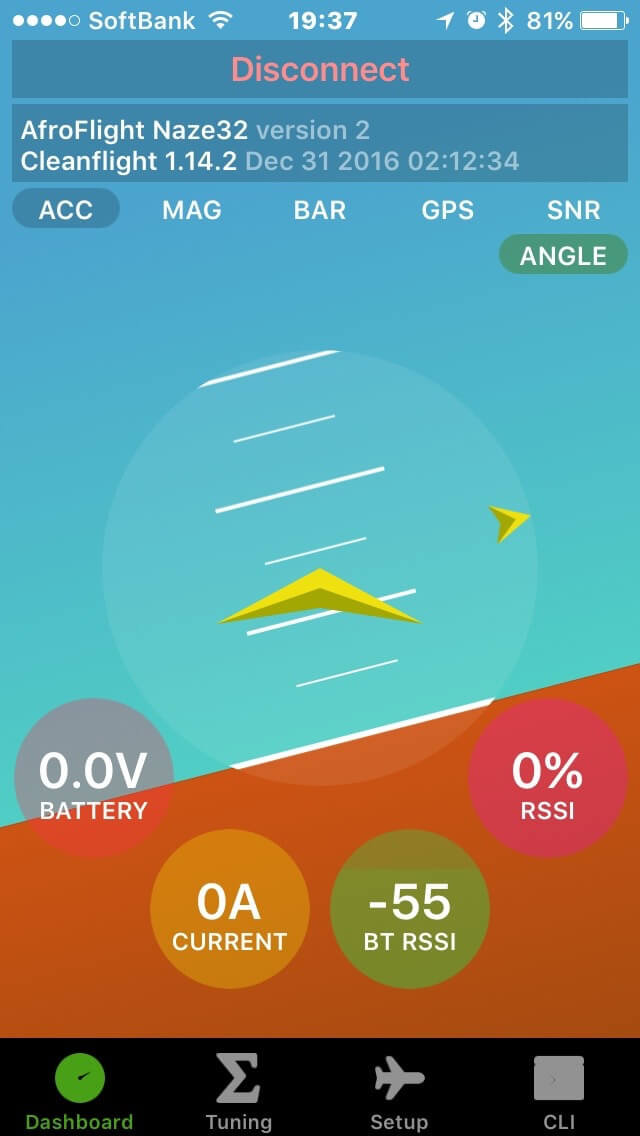
Task: Select the BAR sensor chip
Action: click(320, 210)
